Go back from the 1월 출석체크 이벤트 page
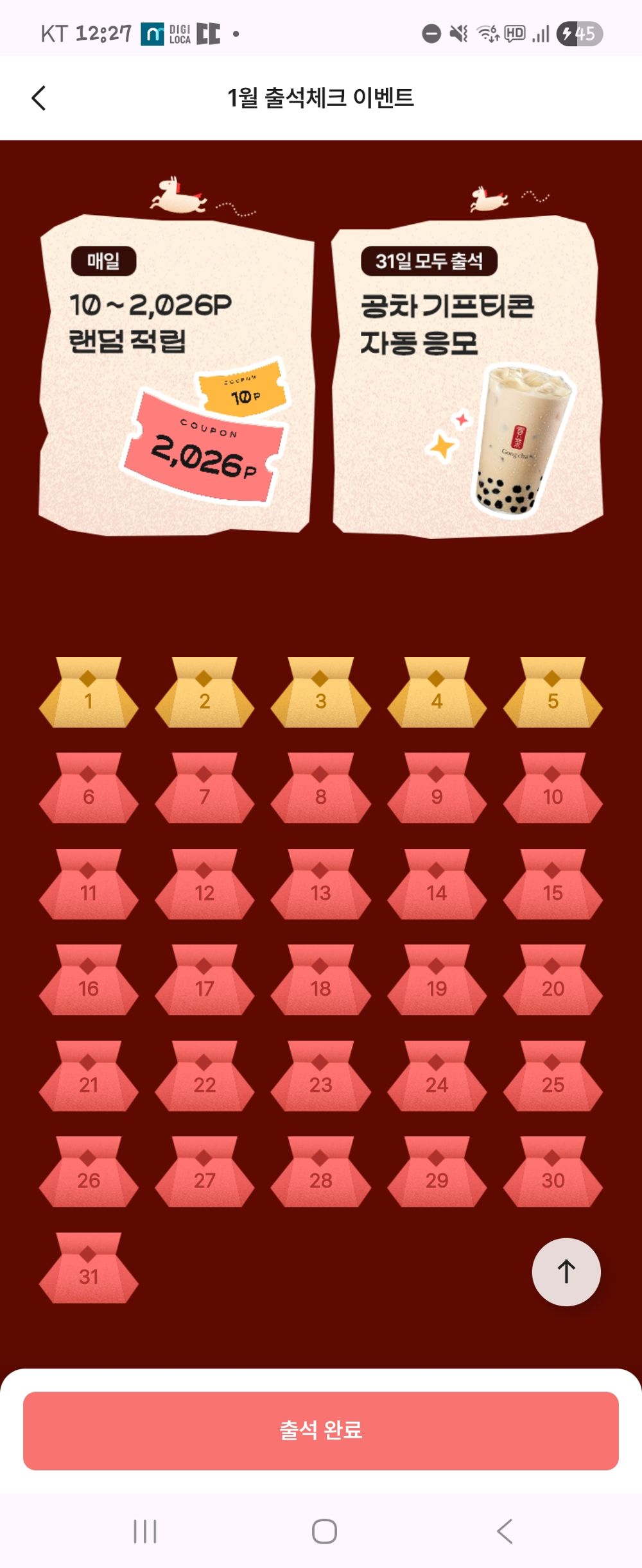642x1568 pixels. (39, 98)
